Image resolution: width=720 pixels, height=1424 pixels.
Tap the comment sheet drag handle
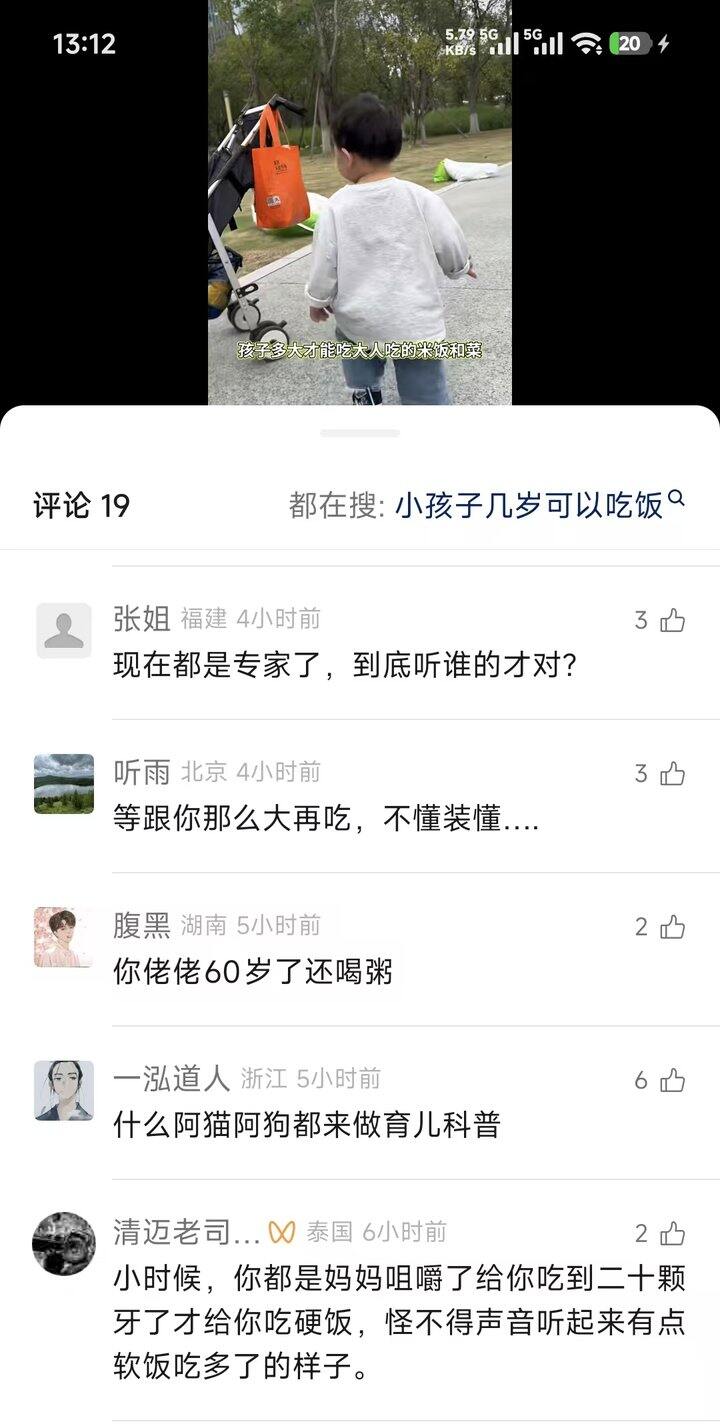[360, 433]
